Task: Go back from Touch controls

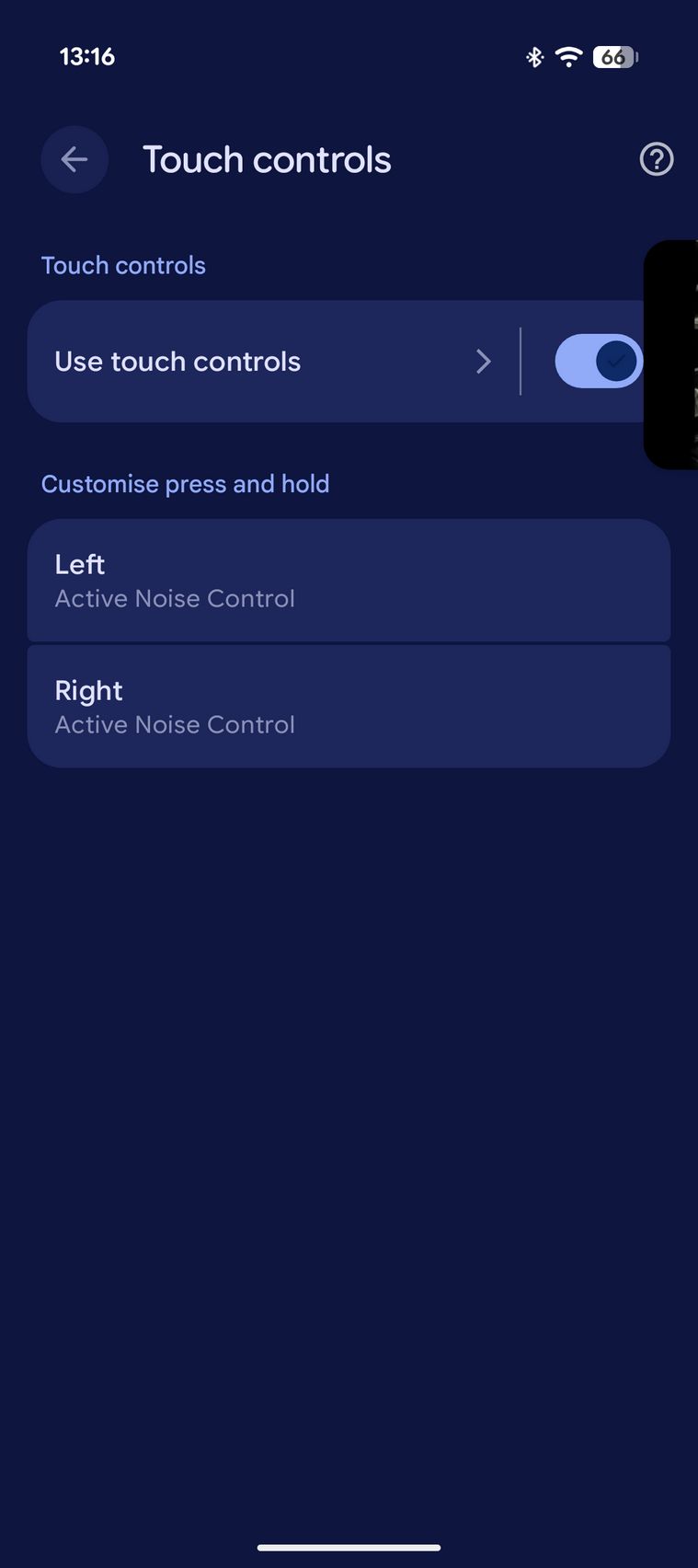Action: (74, 160)
